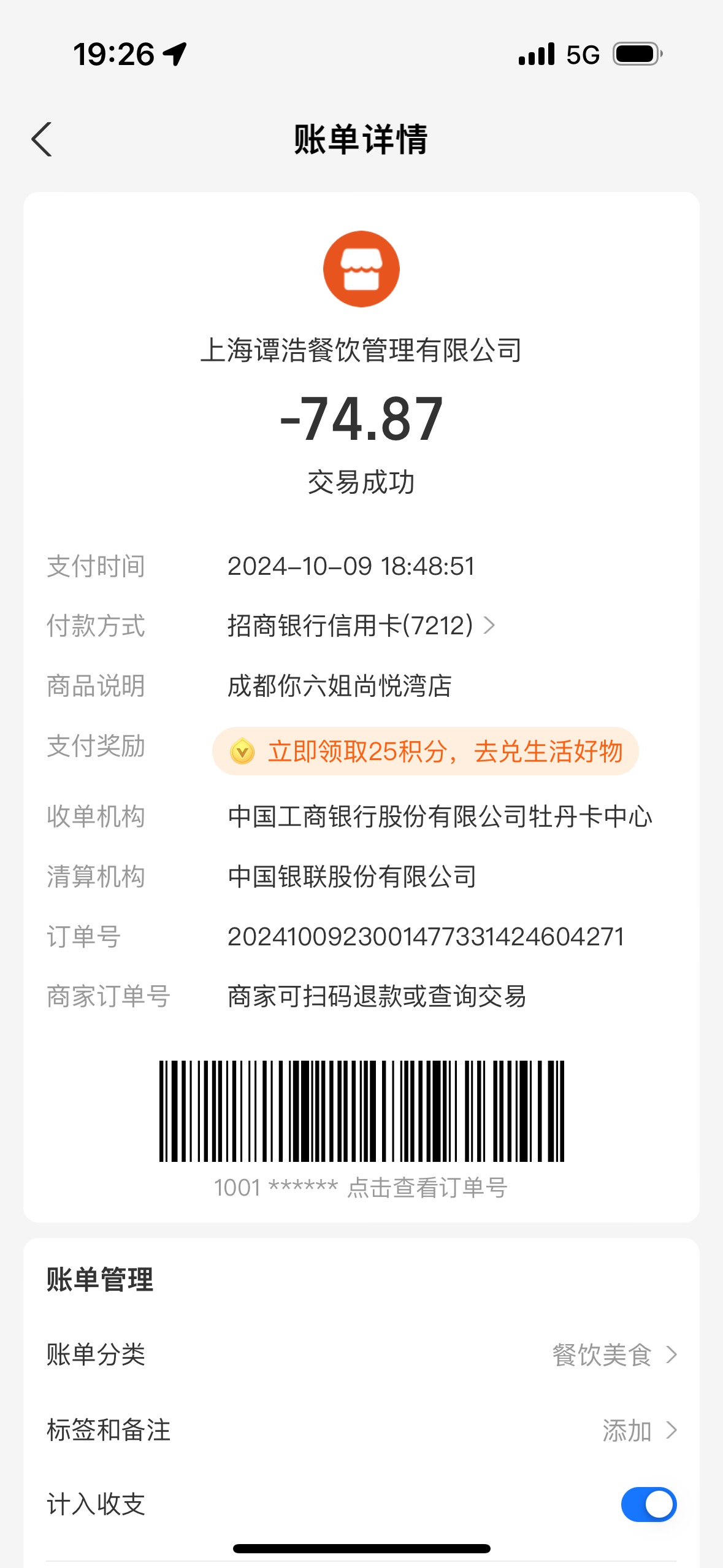Tap the barcode to view merchant order number

coord(361,1110)
